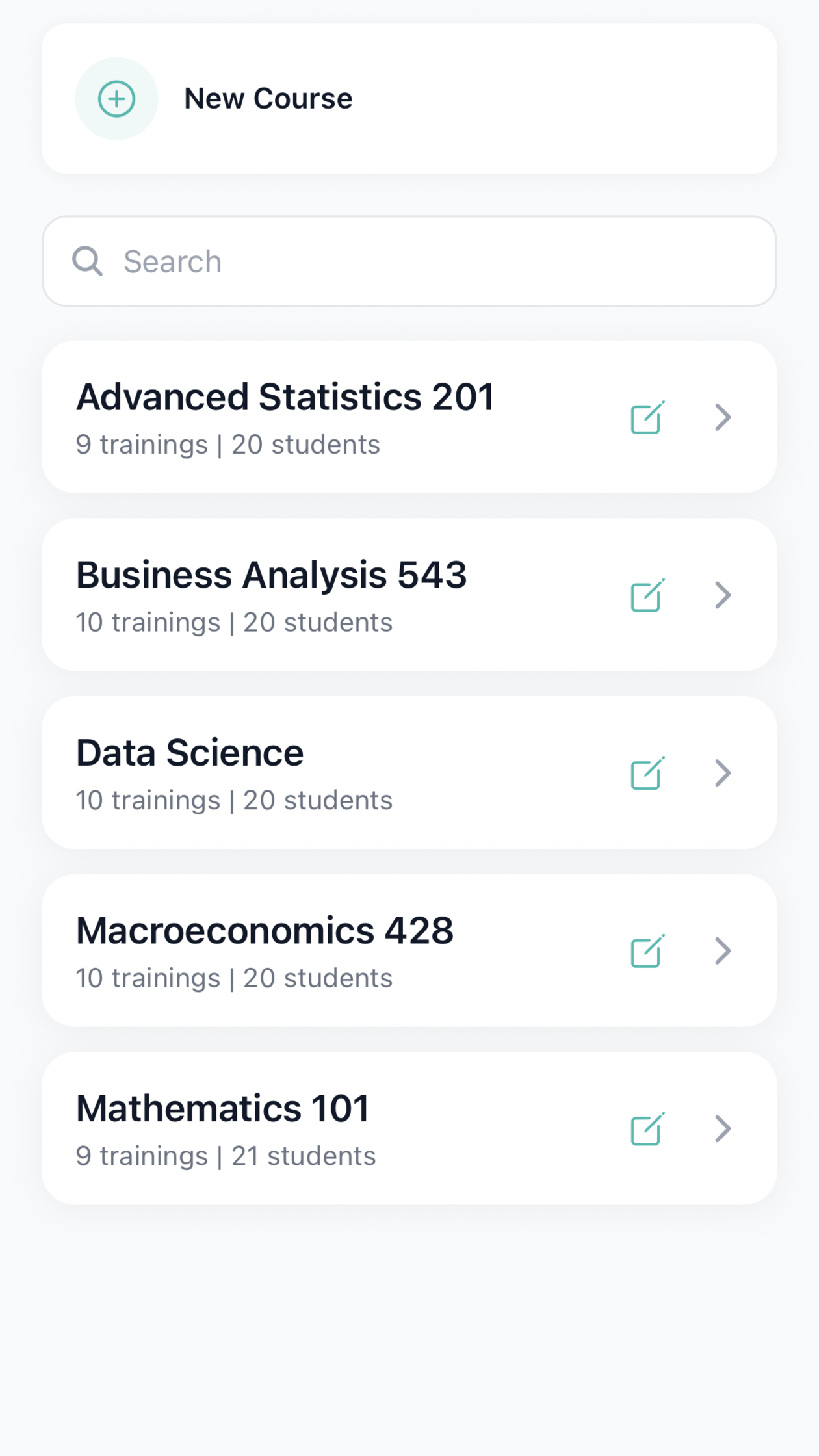Click the New Course button
Image resolution: width=819 pixels, height=1456 pixels.
pos(268,99)
